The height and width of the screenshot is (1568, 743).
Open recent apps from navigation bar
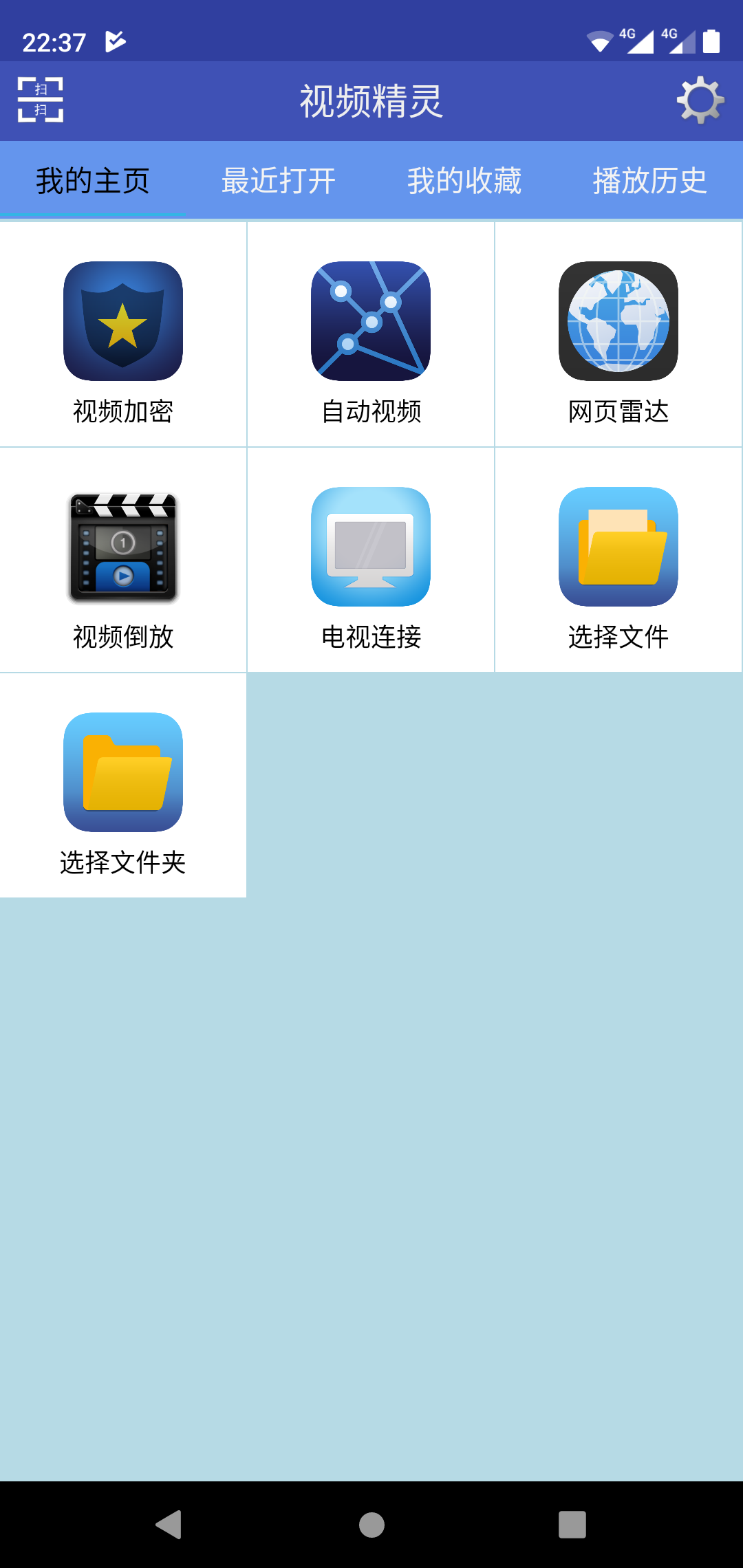[x=572, y=1525]
